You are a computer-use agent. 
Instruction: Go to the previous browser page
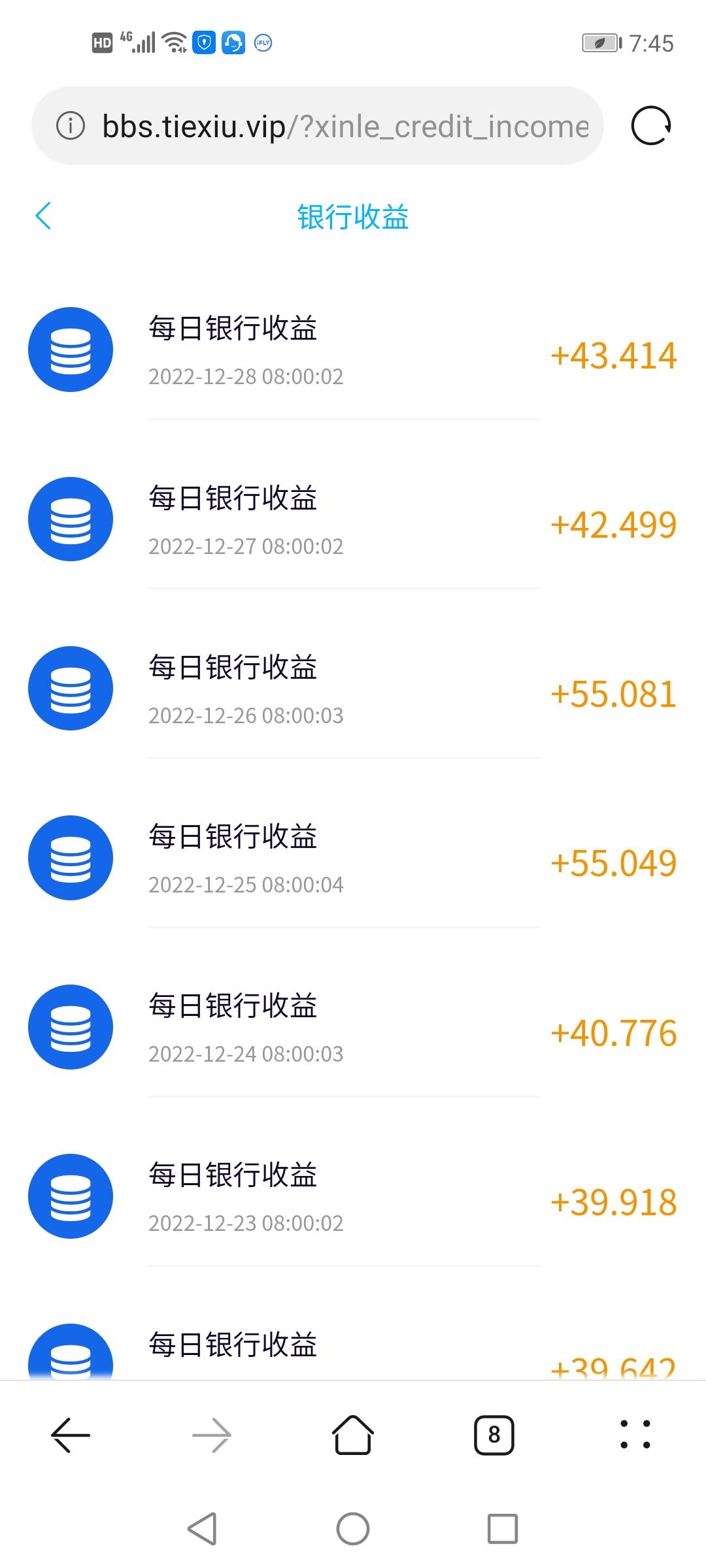(x=71, y=1435)
